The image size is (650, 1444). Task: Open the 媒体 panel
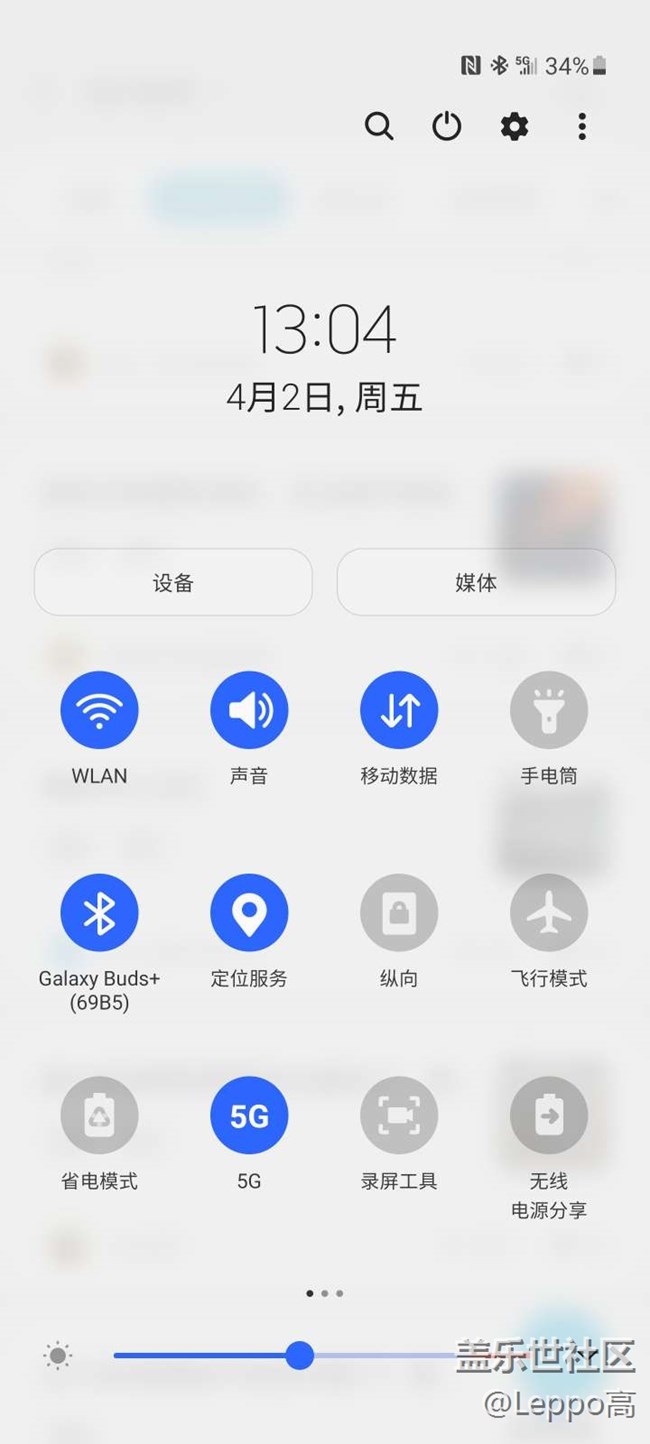[x=476, y=582]
